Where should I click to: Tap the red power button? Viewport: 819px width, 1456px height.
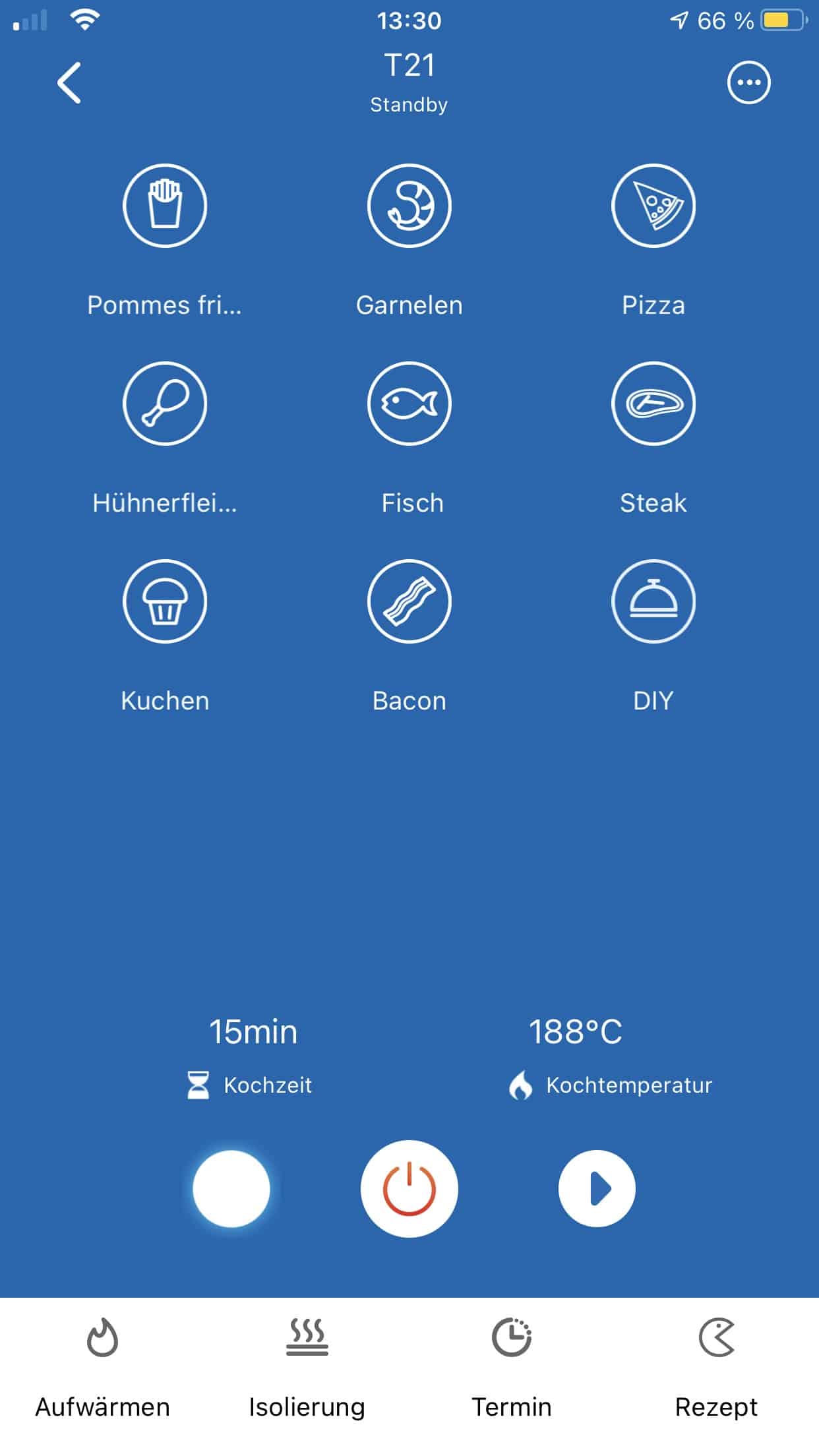click(x=409, y=1189)
